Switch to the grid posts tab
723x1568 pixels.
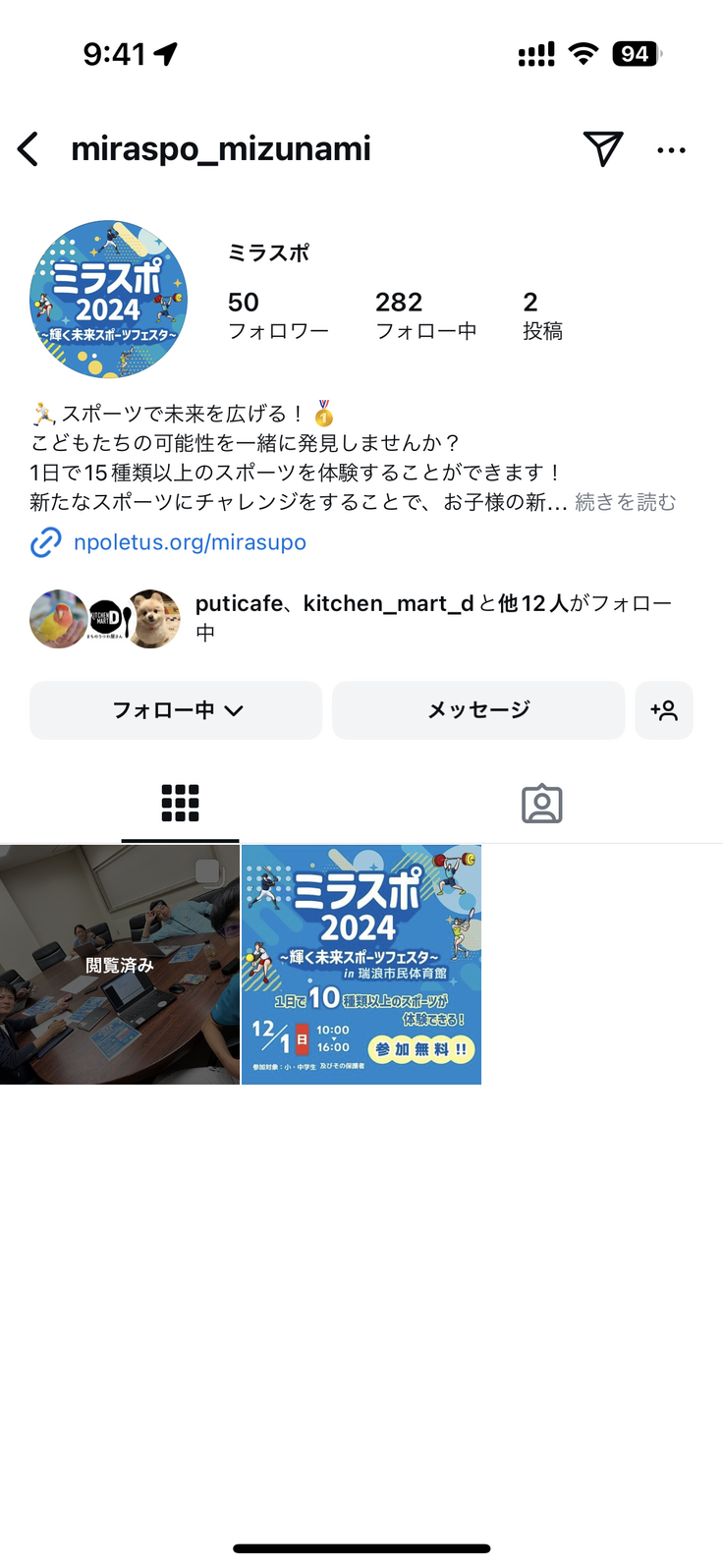[x=180, y=803]
